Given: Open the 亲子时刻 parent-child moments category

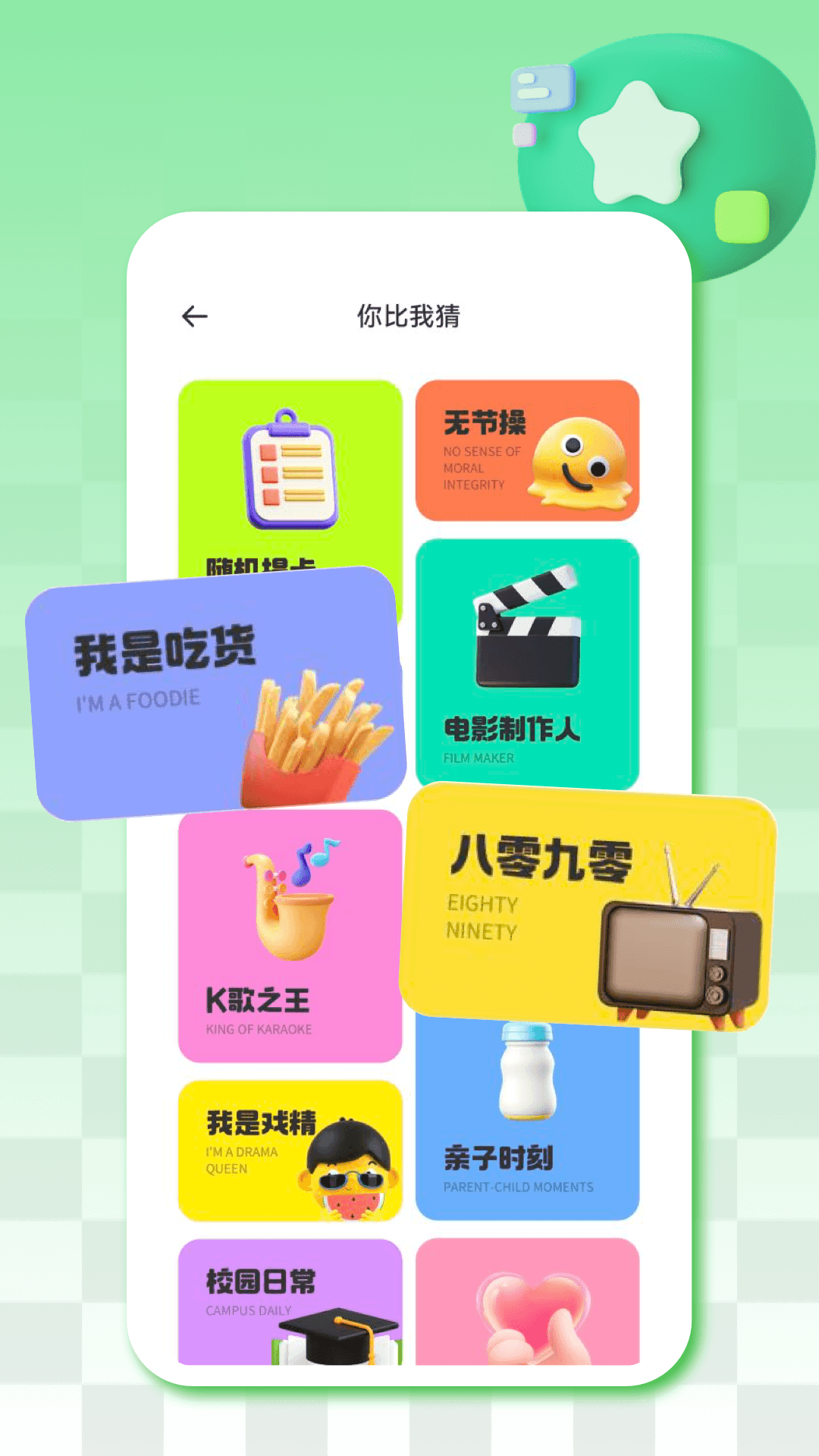Looking at the screenshot, I should (x=529, y=1137).
